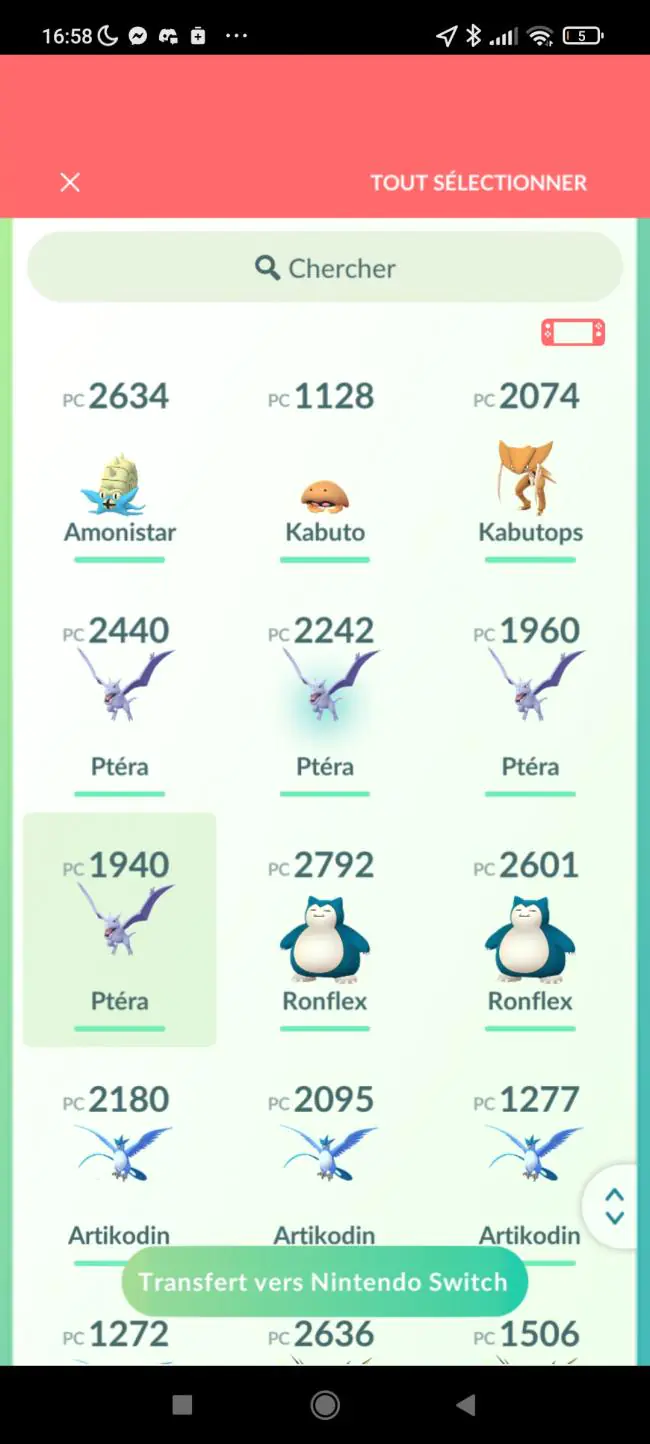Select Artikodin with PC 2095
This screenshot has height=1444, width=650.
325,1165
